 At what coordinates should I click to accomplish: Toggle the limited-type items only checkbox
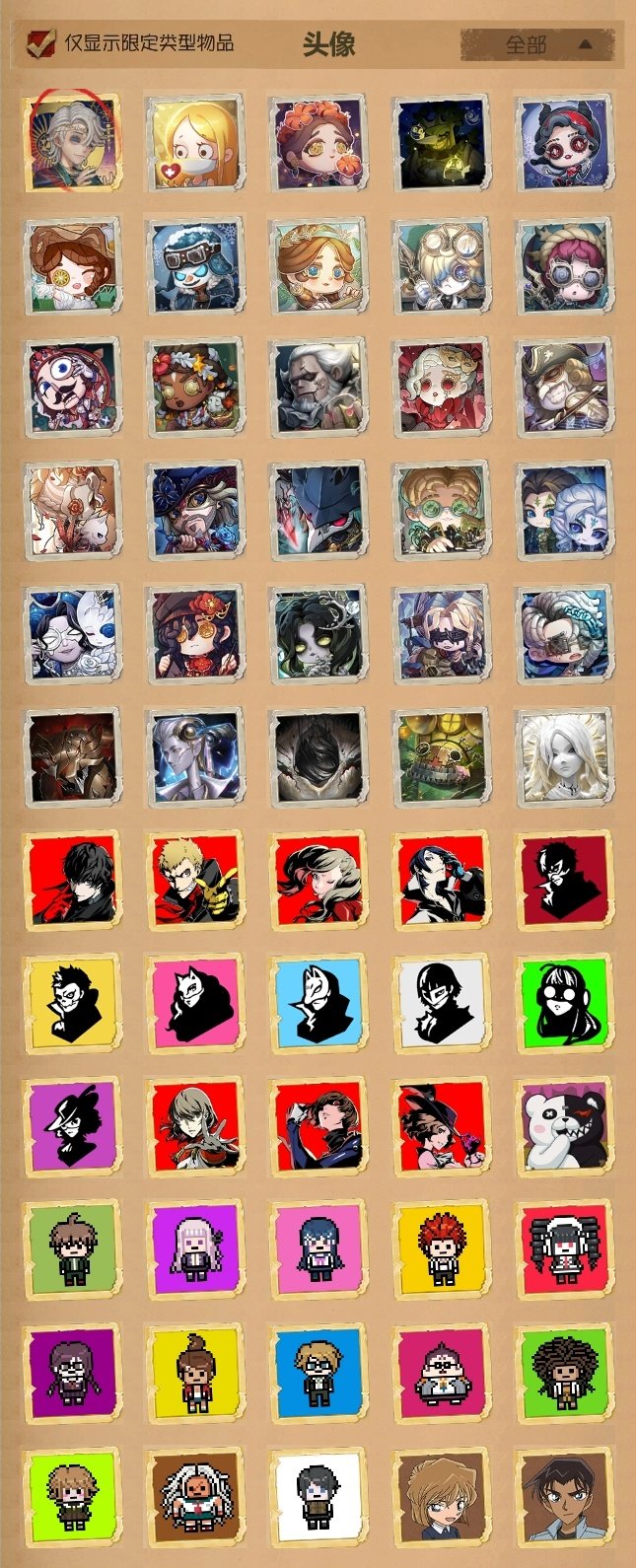(x=40, y=43)
